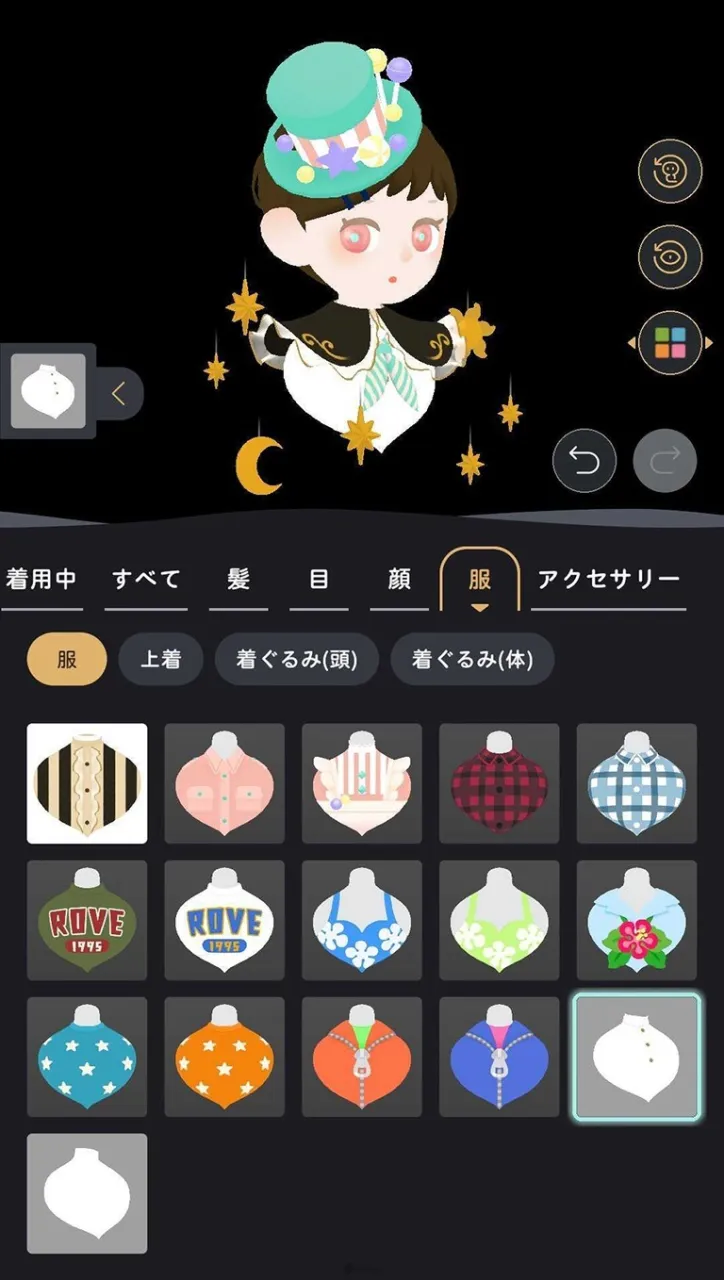Switch to the 髪 tab

[237, 578]
